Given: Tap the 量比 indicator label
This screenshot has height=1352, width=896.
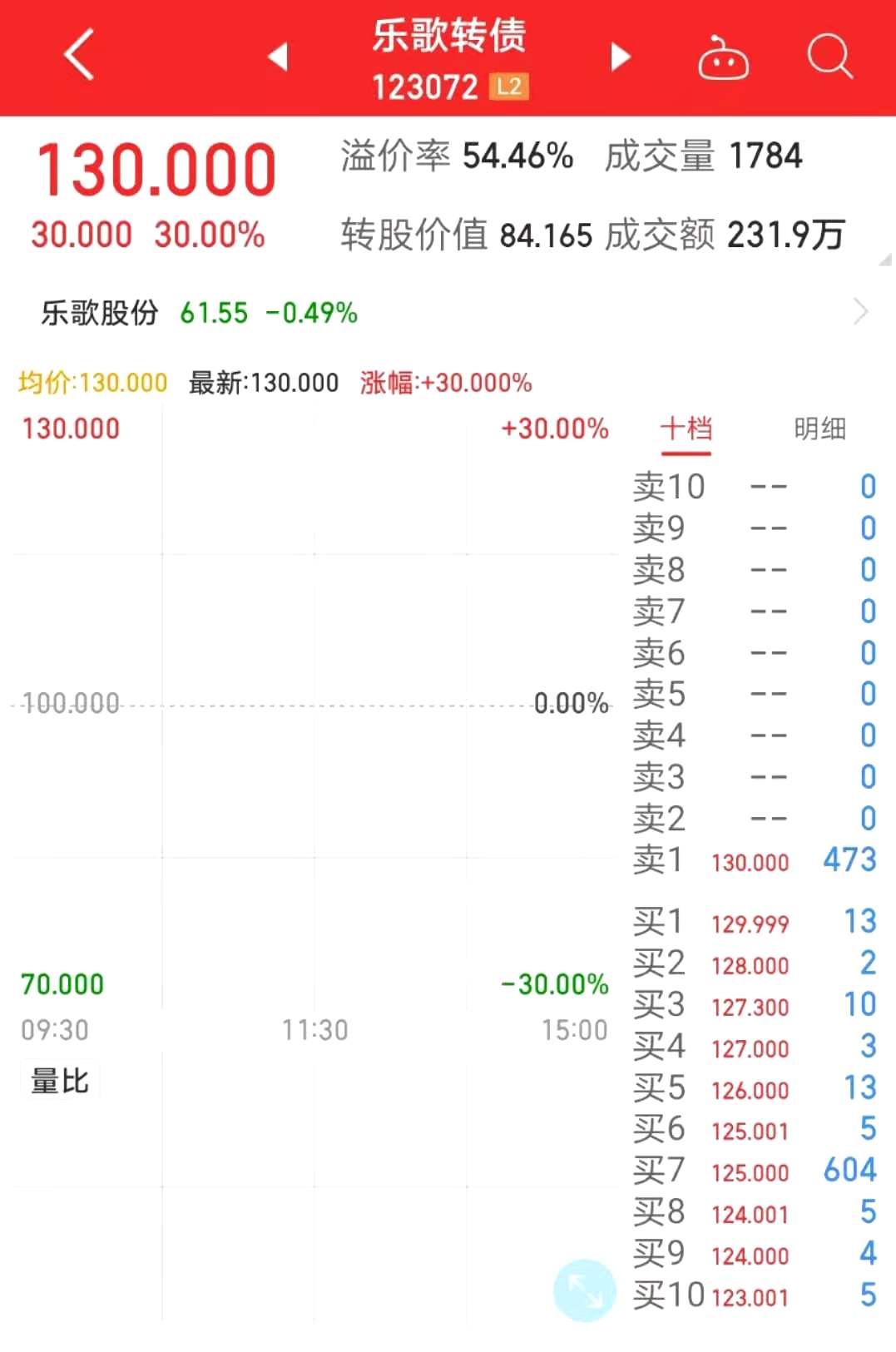Looking at the screenshot, I should coord(59,1081).
